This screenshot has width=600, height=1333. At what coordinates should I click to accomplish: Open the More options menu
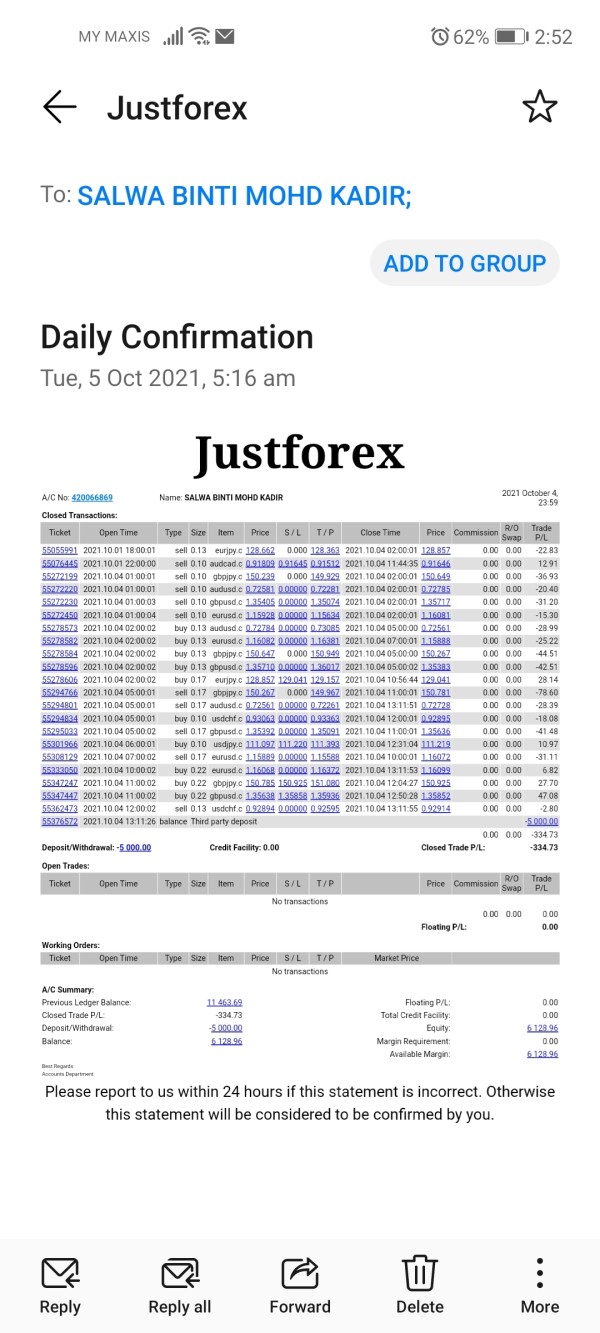[x=540, y=1287]
